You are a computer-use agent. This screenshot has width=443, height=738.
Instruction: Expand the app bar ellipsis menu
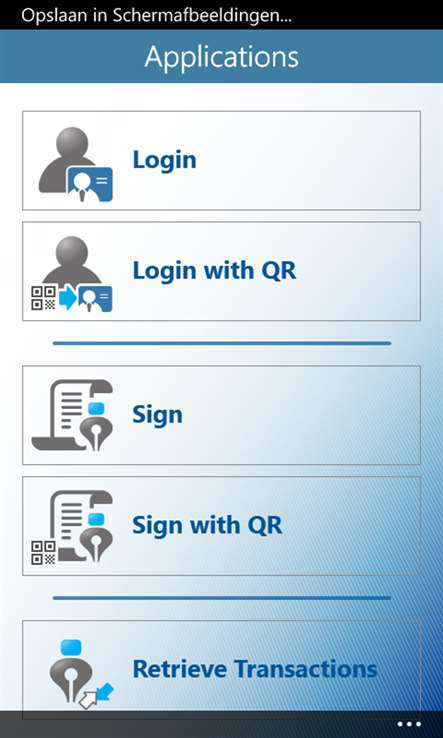point(409,724)
